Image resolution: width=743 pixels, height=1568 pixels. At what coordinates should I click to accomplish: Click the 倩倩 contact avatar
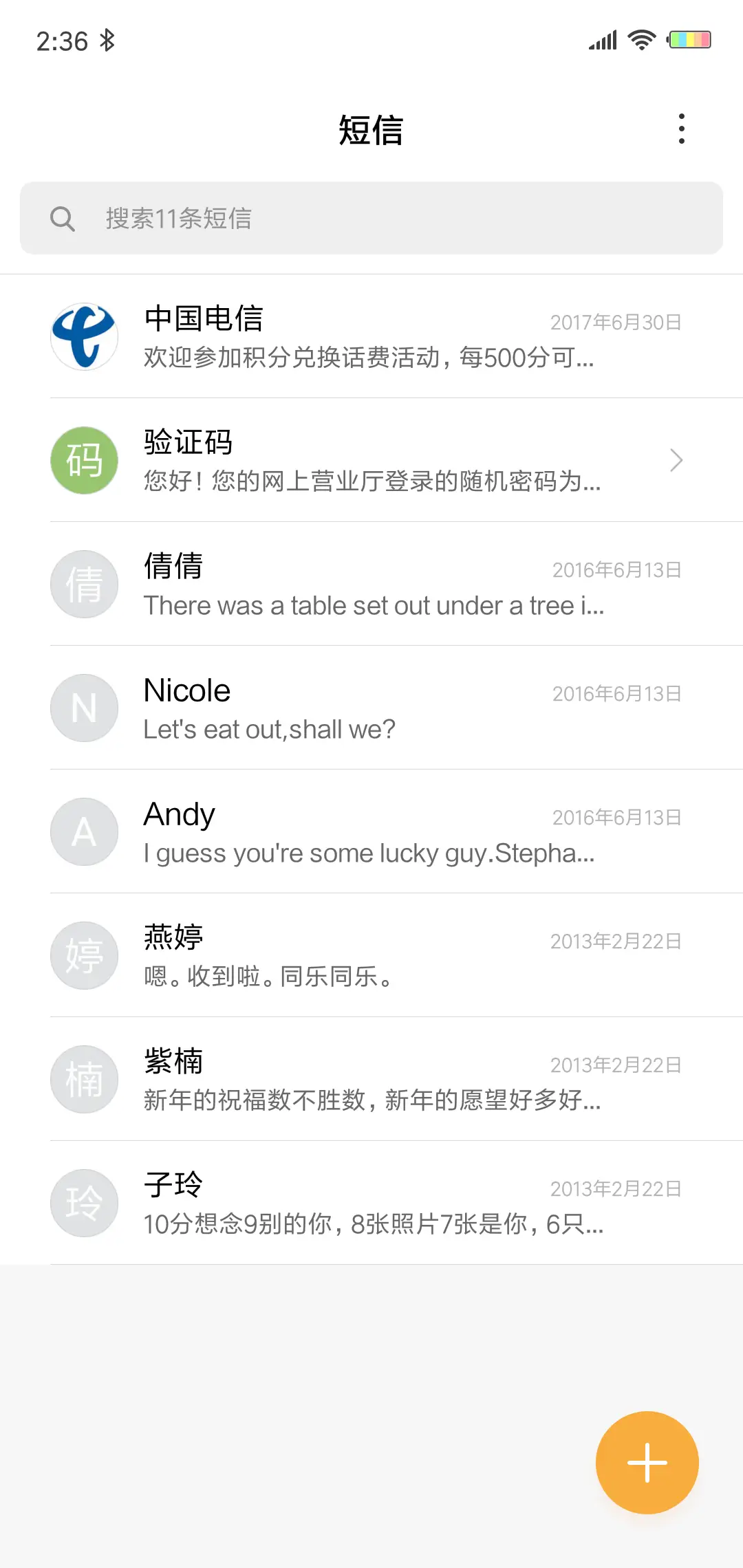tap(84, 584)
